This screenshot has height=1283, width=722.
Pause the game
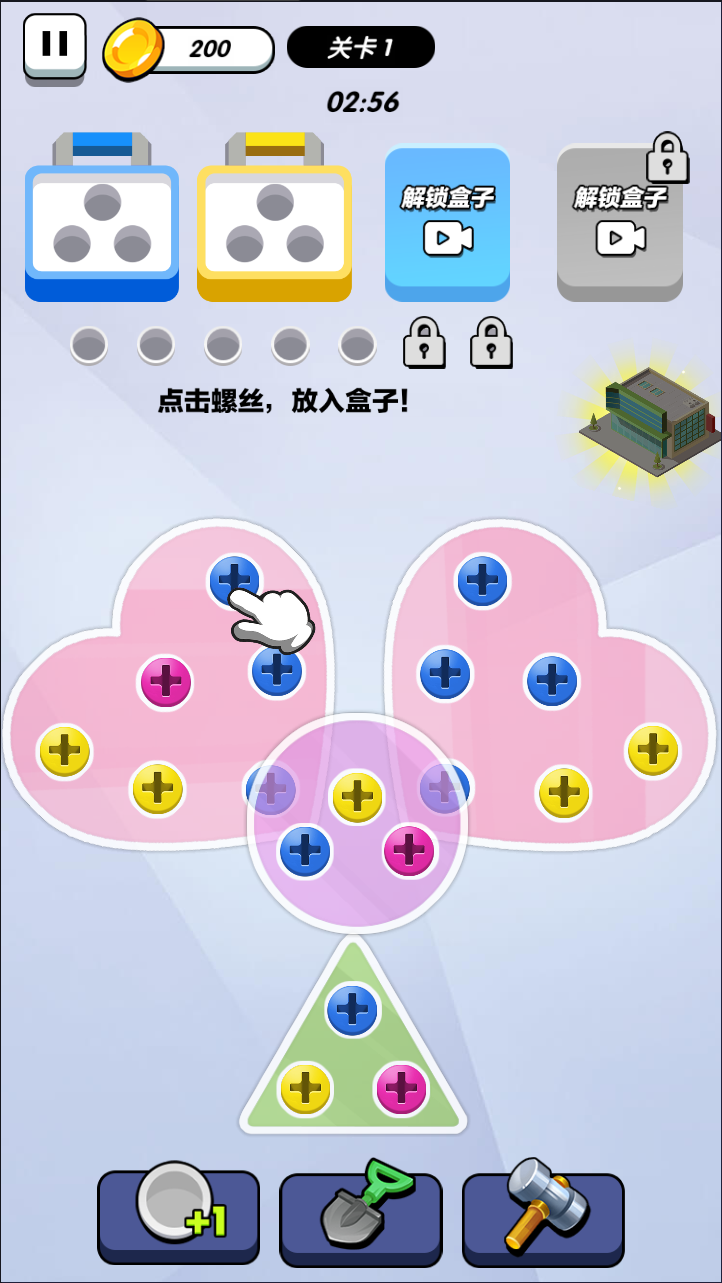(54, 45)
